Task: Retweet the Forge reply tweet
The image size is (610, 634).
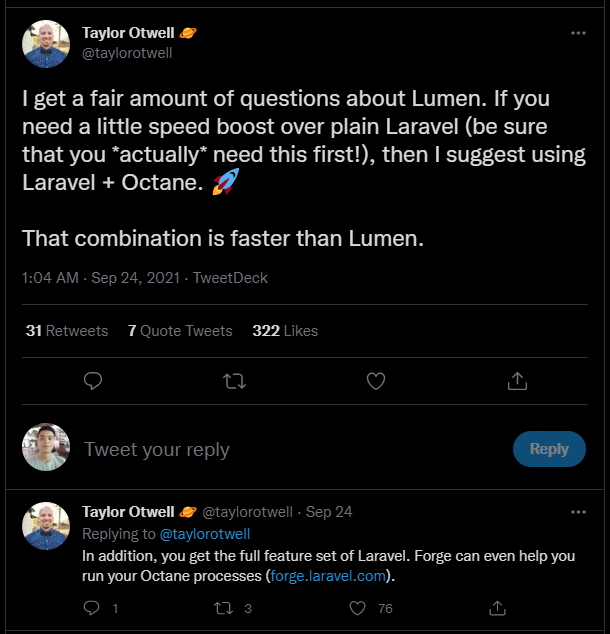Action: pos(226,607)
